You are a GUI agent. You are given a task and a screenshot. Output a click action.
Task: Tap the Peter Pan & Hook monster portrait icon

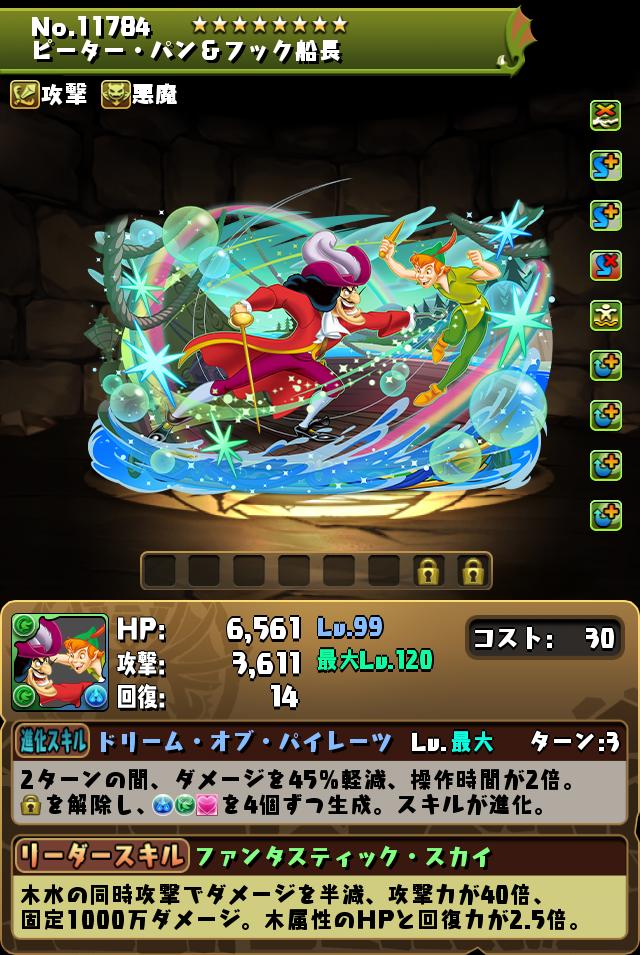coord(60,662)
